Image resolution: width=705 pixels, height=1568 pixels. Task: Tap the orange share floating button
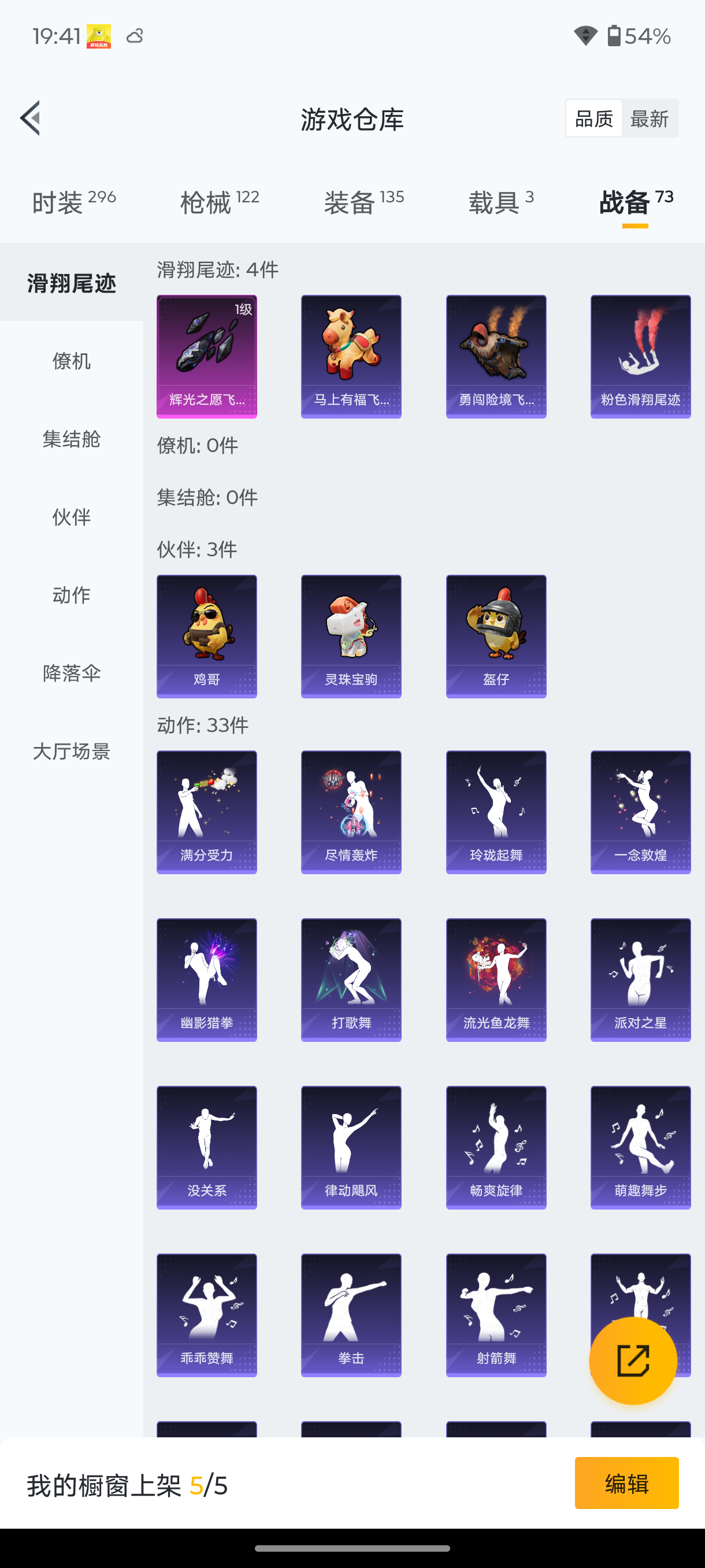pyautogui.click(x=632, y=1359)
